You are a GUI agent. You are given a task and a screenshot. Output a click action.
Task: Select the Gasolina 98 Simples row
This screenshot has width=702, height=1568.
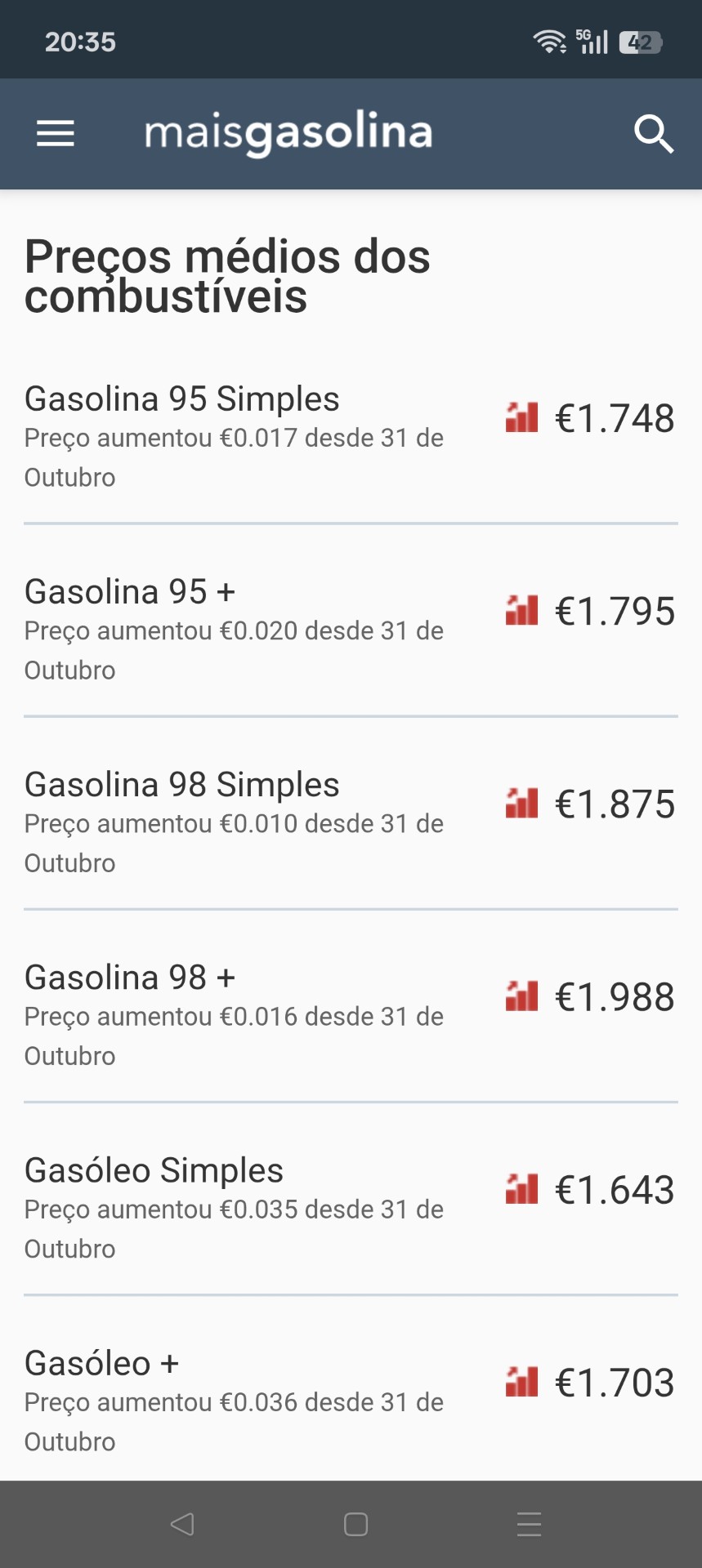click(350, 822)
